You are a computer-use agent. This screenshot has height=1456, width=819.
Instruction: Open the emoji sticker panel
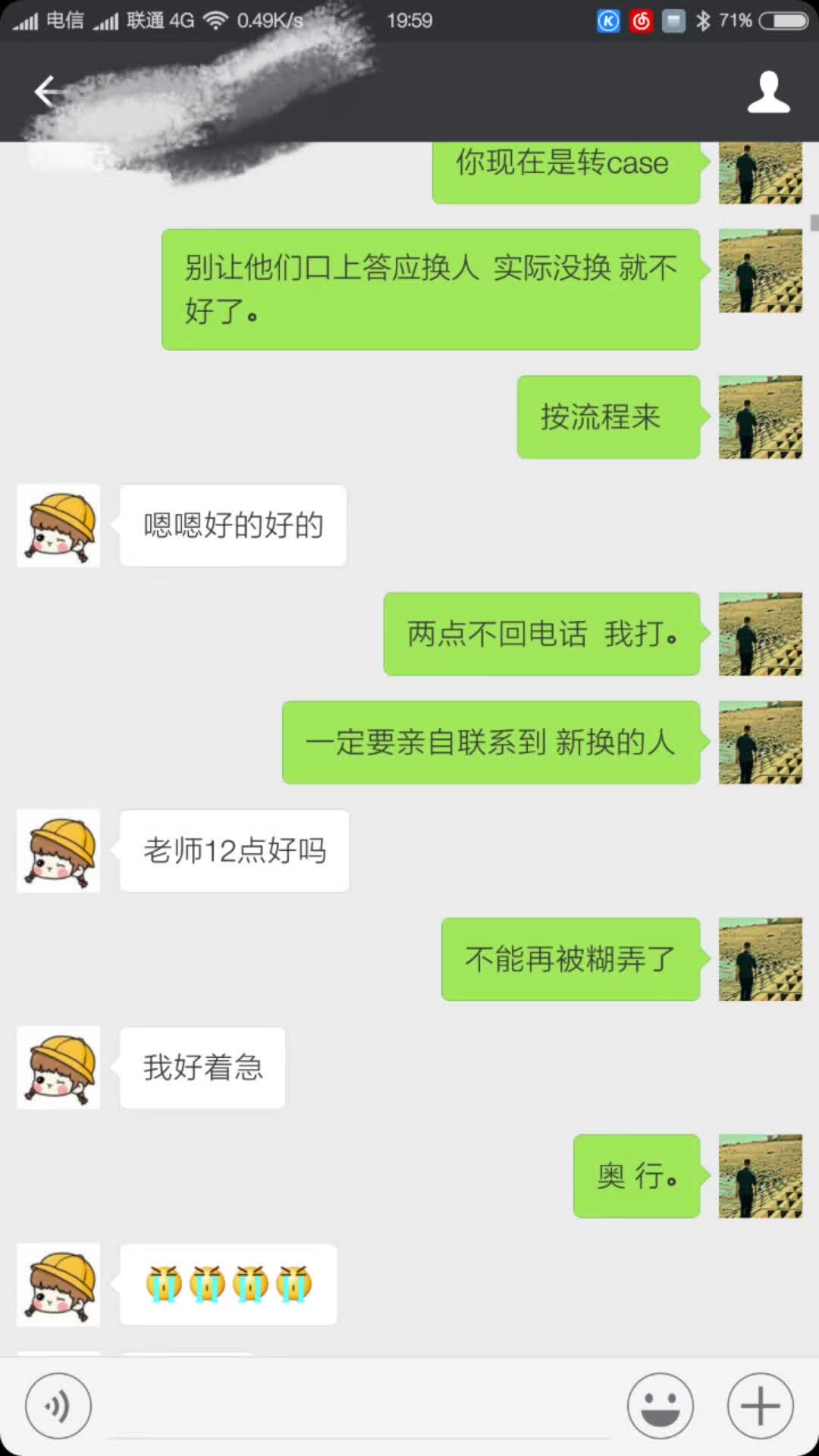tap(660, 1405)
